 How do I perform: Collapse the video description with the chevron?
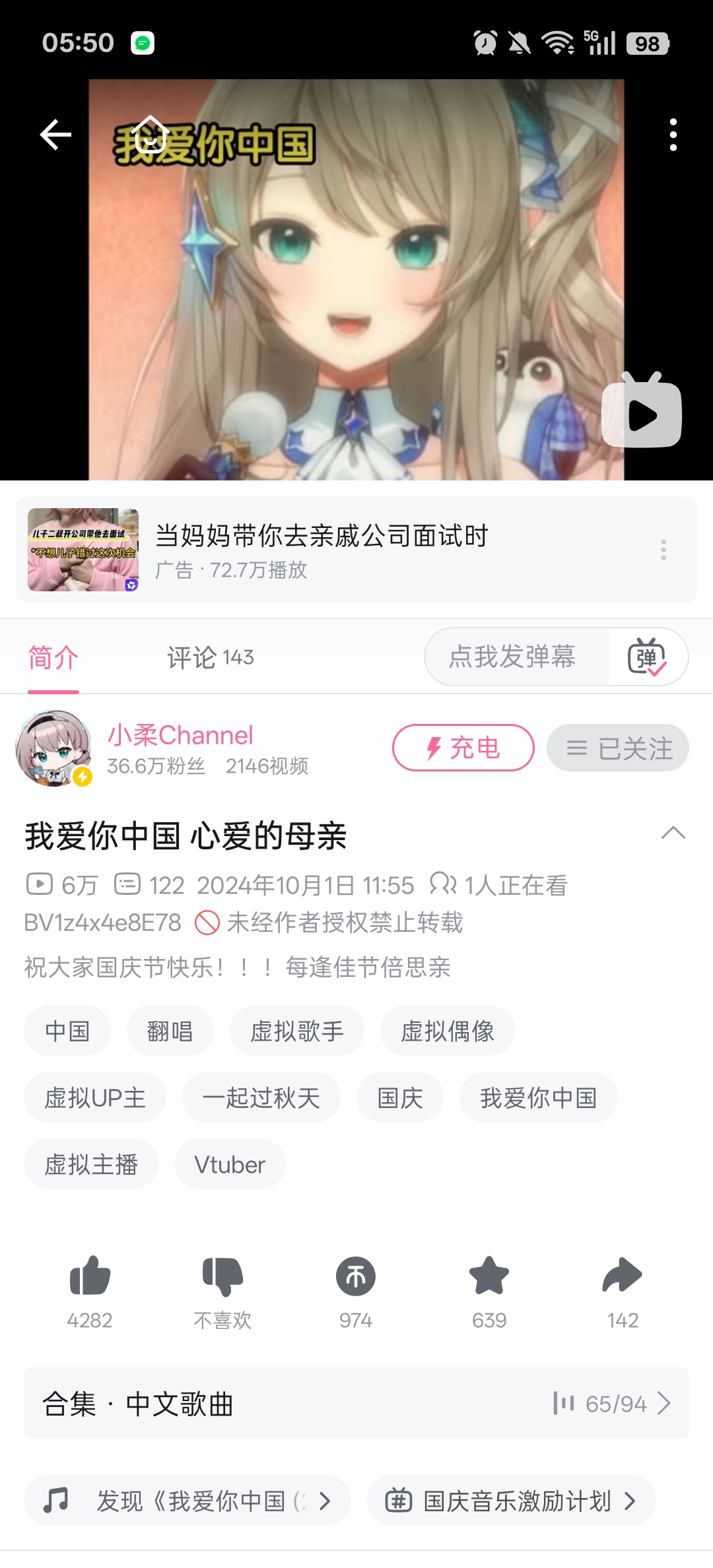(673, 833)
